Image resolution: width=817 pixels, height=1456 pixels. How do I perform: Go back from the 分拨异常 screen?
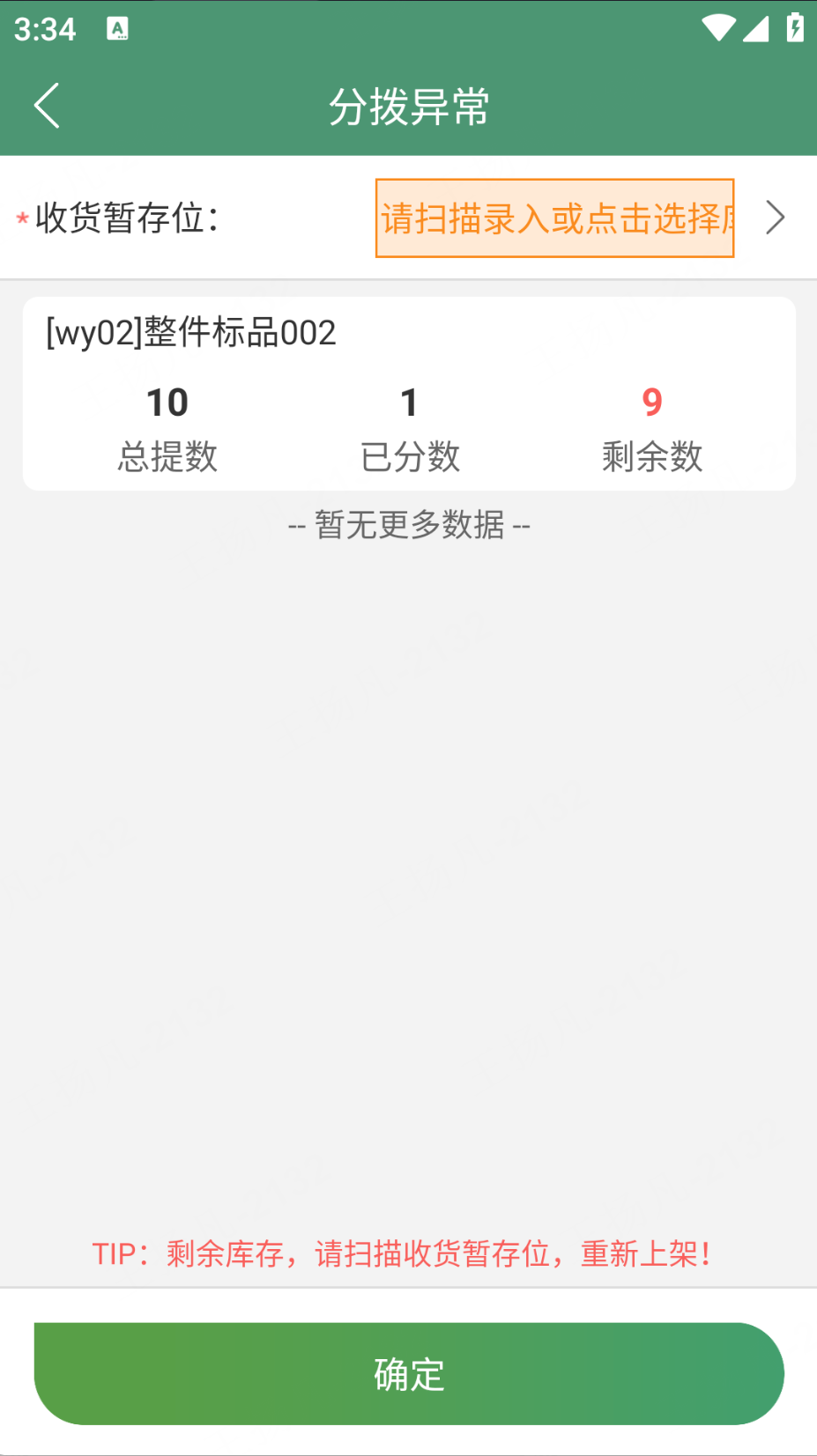(47, 106)
